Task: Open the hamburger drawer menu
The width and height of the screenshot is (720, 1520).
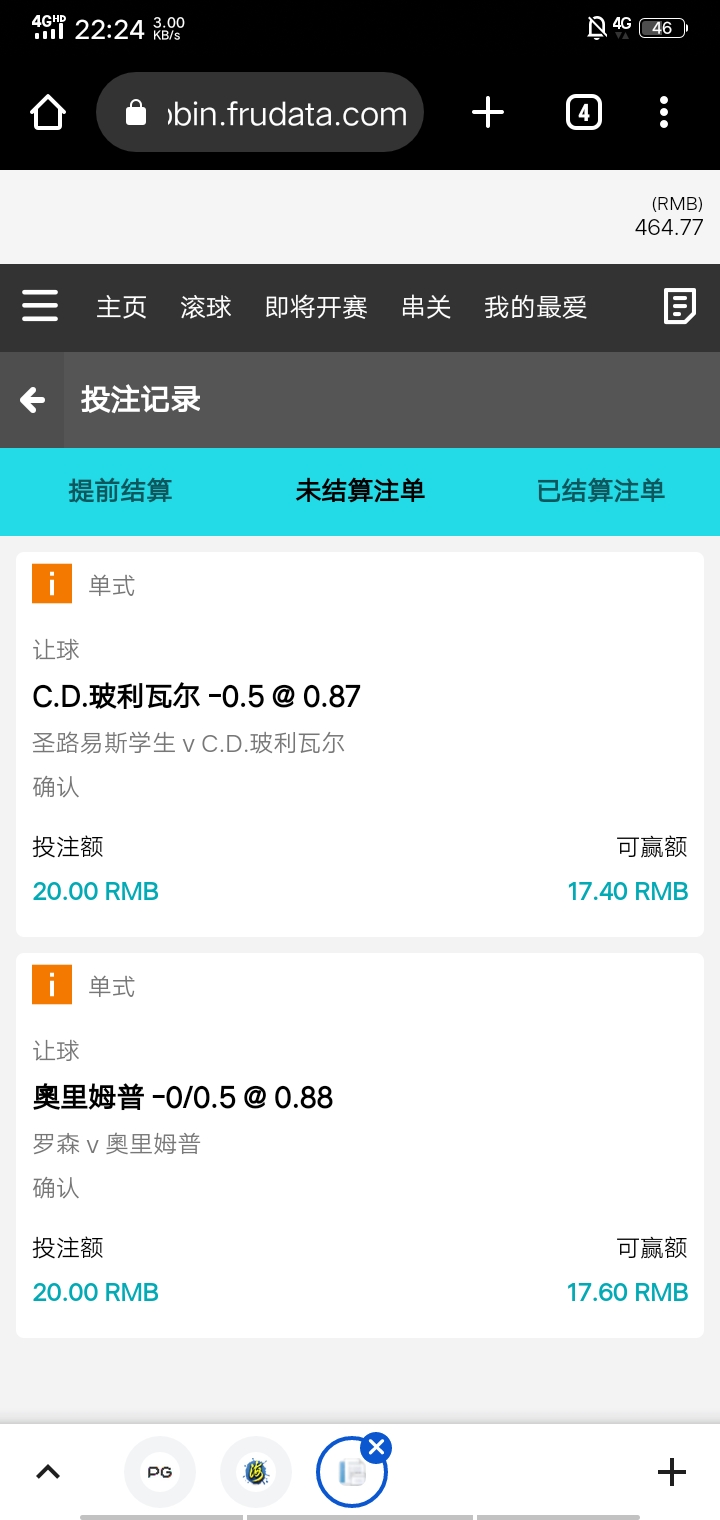Action: click(x=40, y=306)
